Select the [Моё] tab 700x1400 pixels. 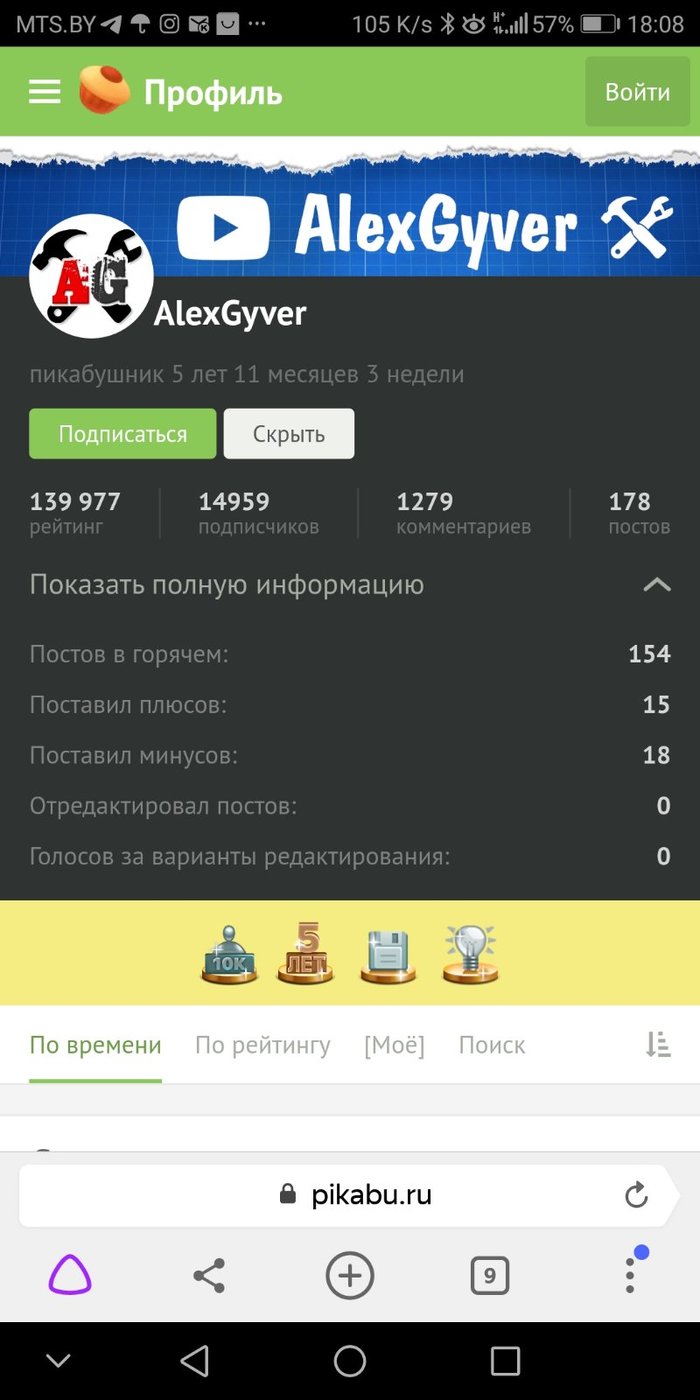pos(394,1045)
